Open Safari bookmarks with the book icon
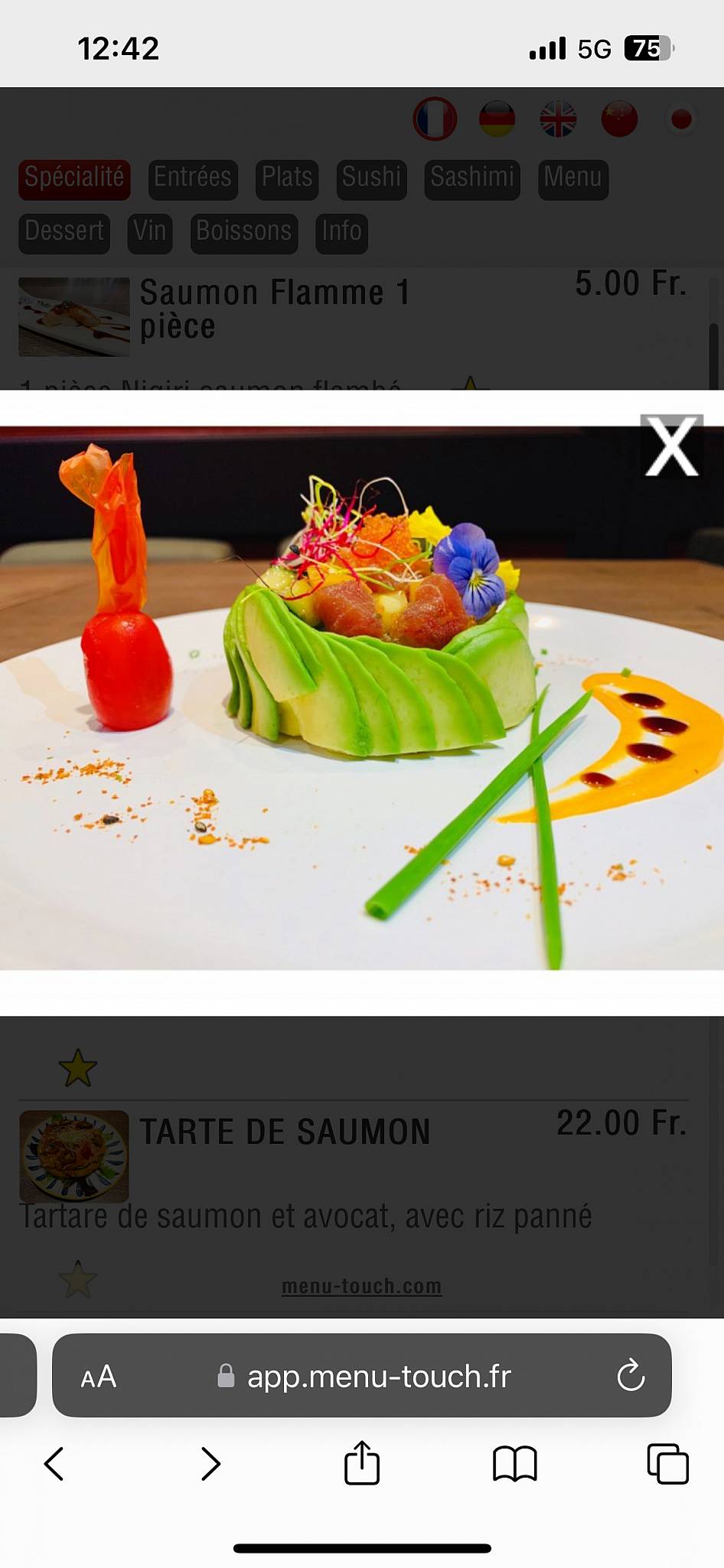The height and width of the screenshot is (1568, 724). coord(515,1464)
